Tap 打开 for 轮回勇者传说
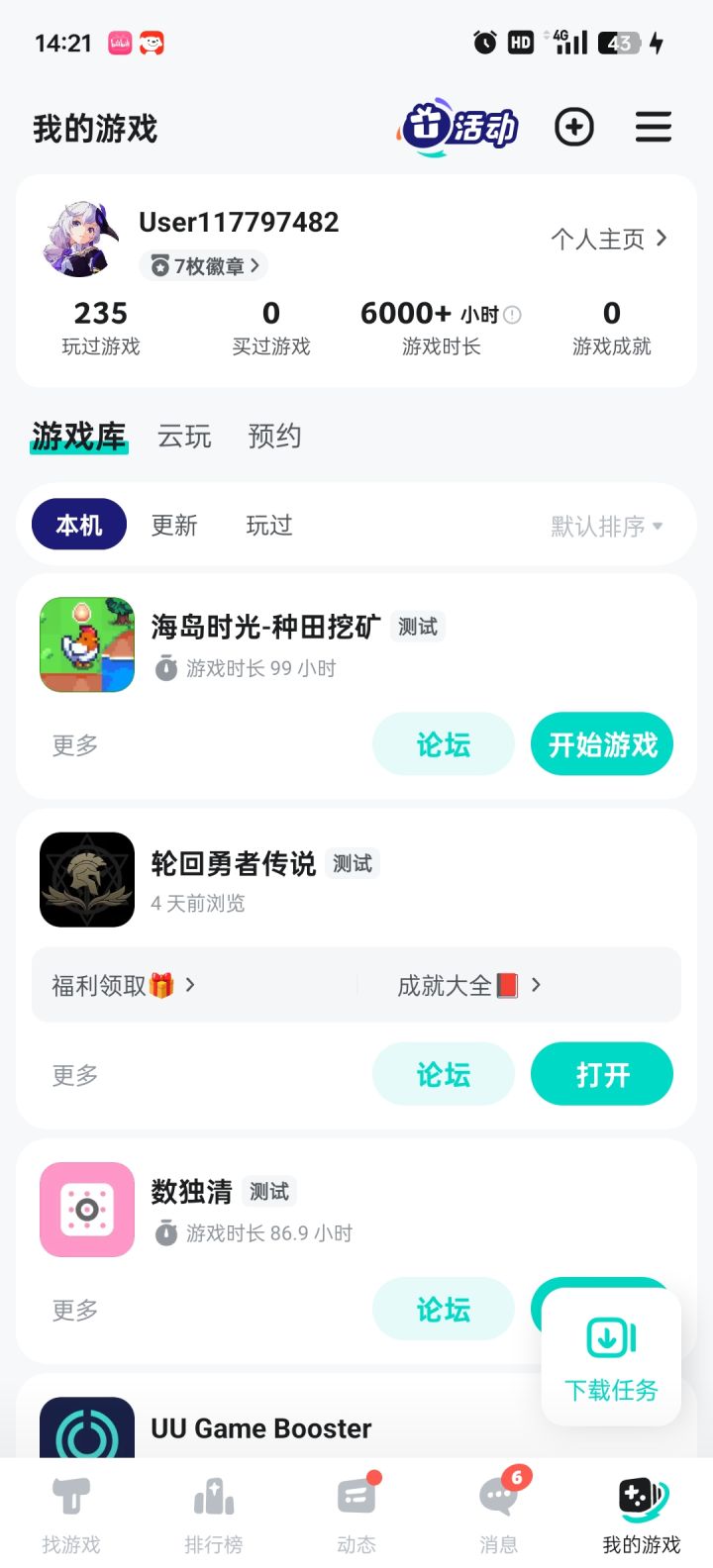The height and width of the screenshot is (1568, 713). pyautogui.click(x=602, y=1075)
